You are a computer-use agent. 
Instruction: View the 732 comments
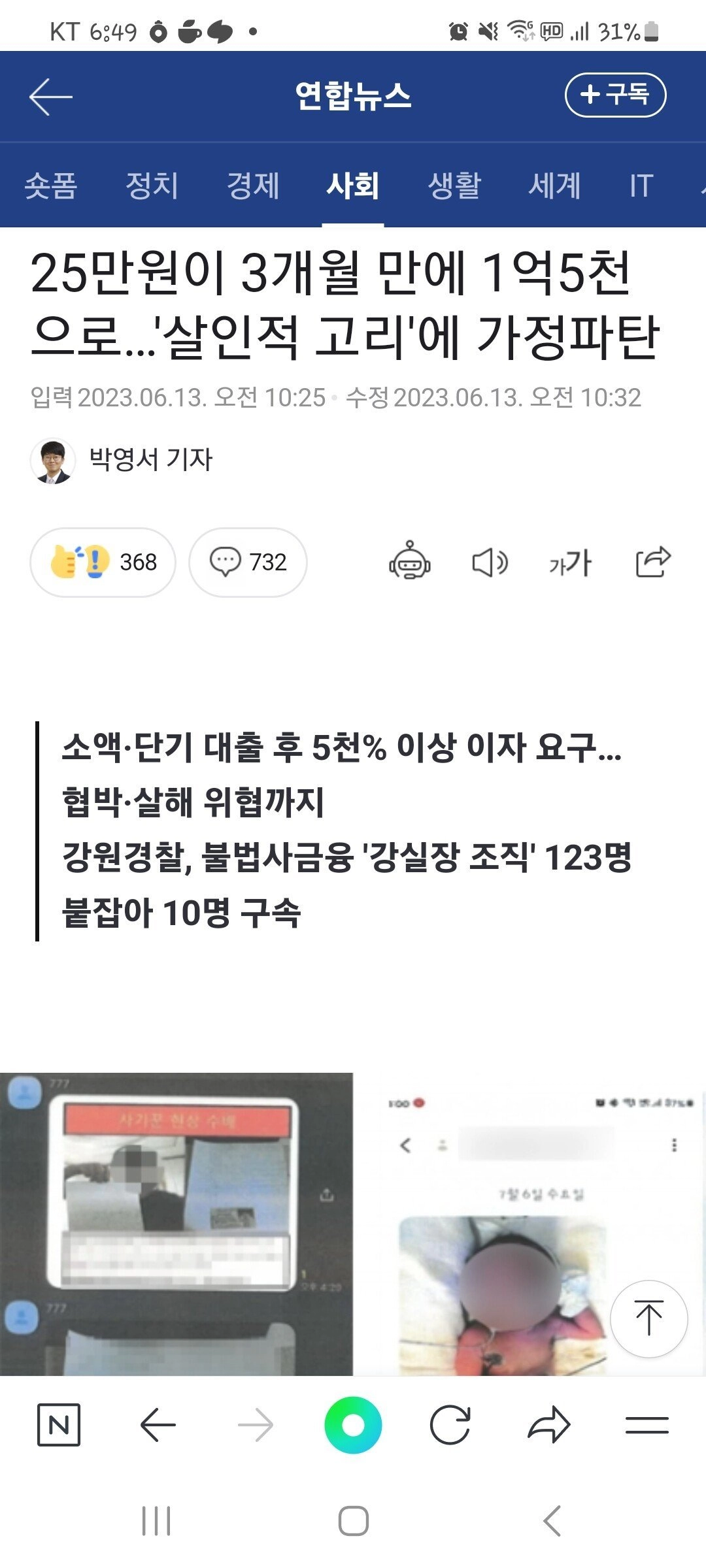coord(248,562)
